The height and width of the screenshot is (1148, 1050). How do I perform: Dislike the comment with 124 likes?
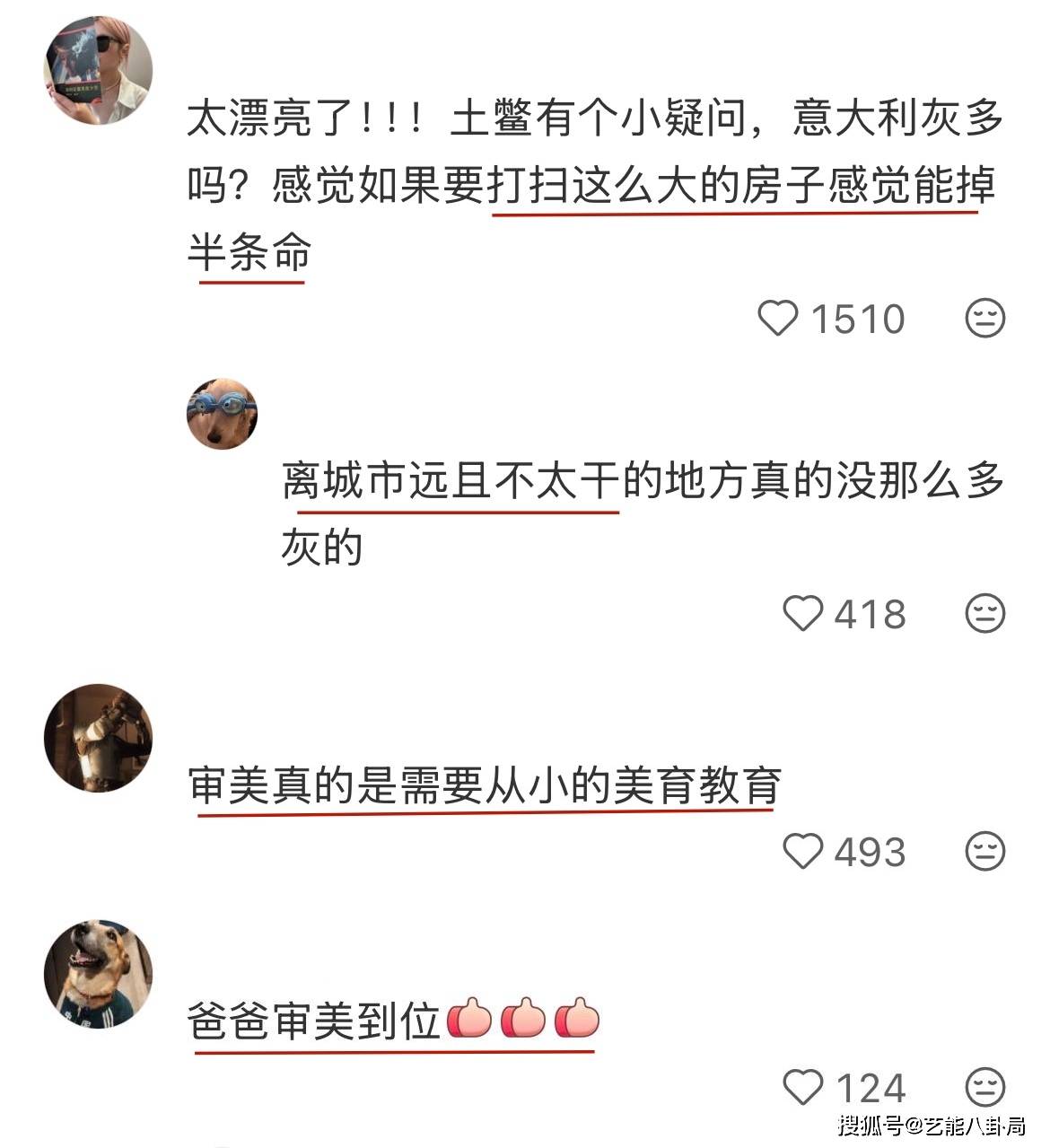point(984,1088)
